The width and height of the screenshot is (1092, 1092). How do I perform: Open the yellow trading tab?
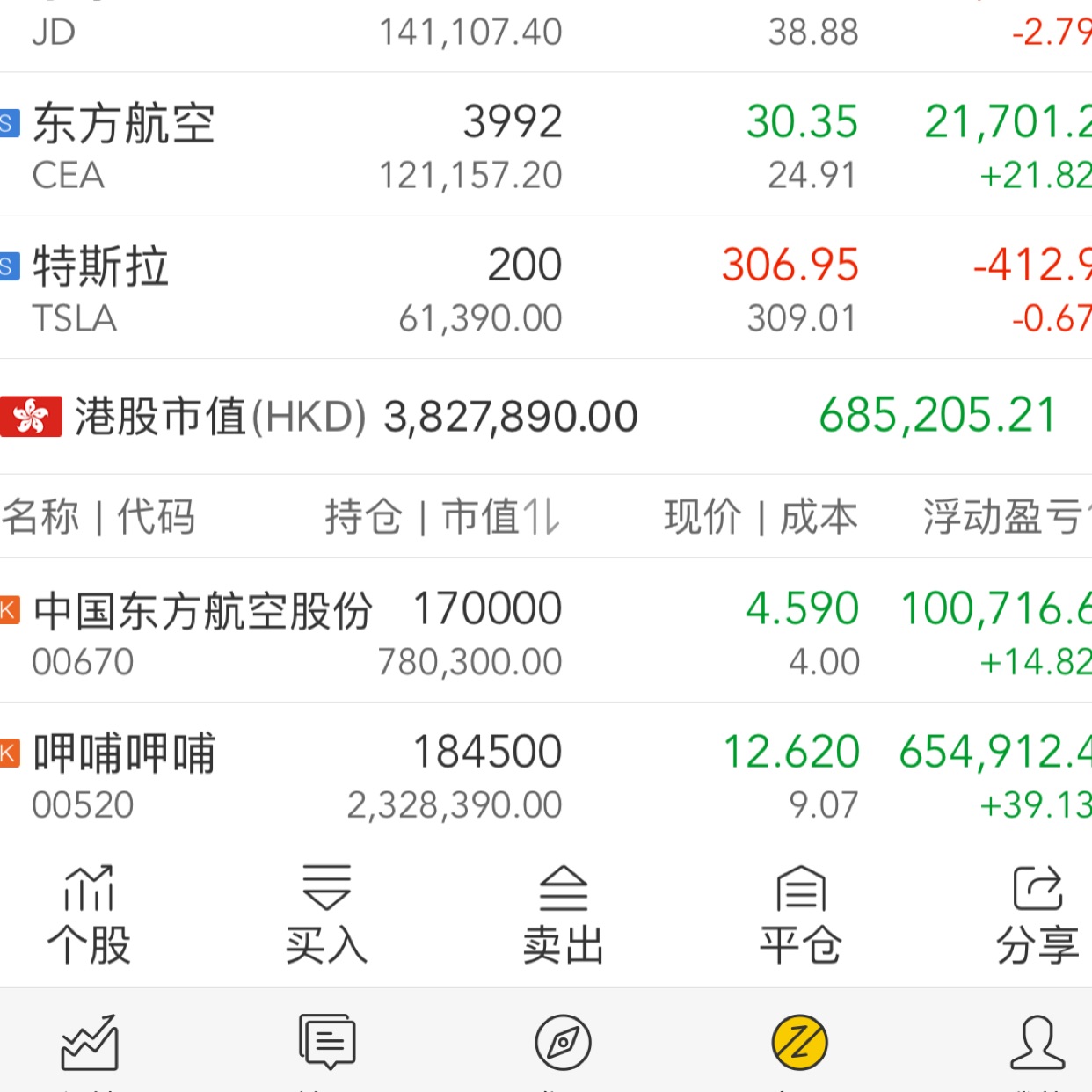click(x=799, y=1044)
